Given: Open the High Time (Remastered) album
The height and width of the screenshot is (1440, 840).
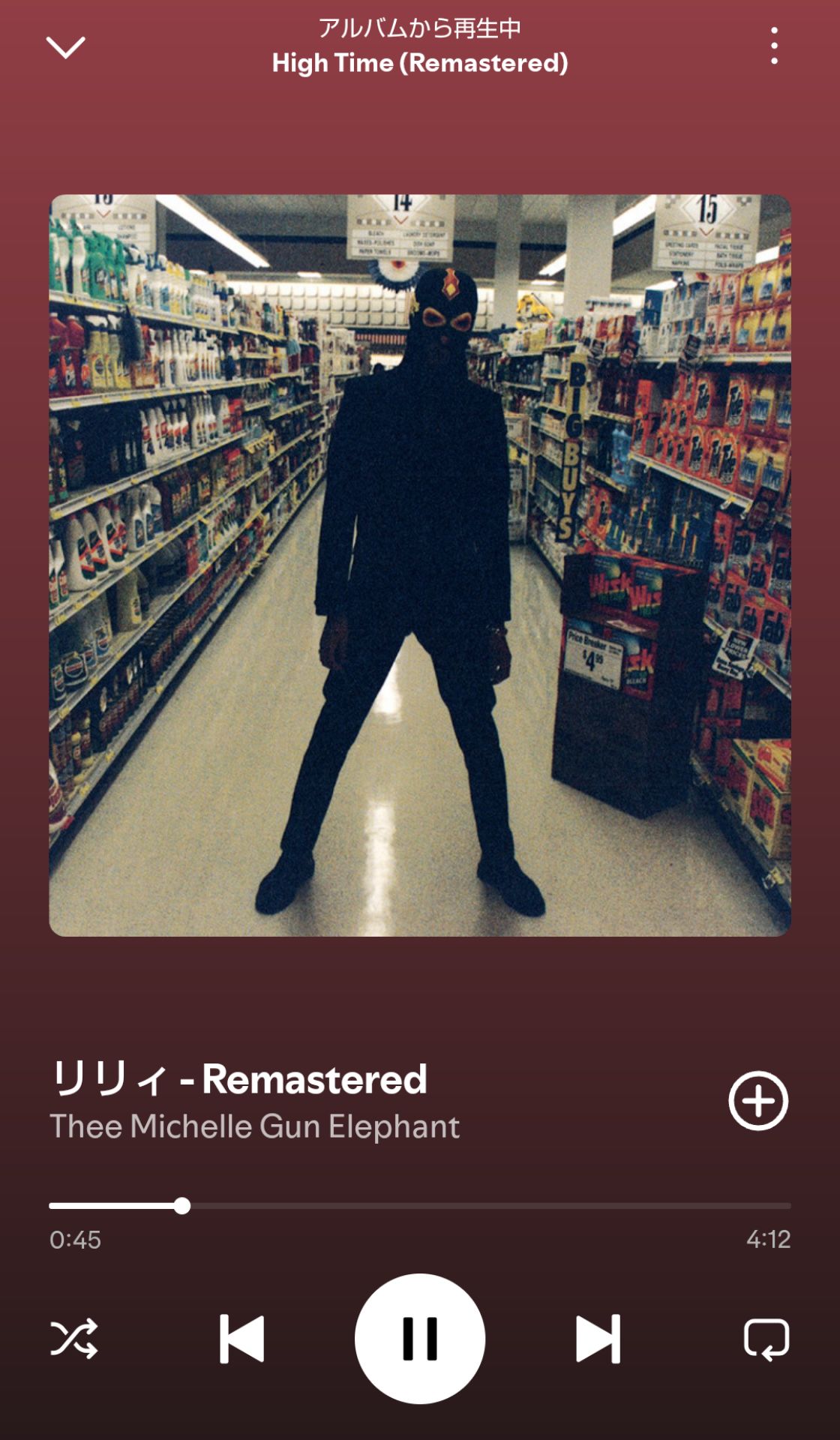Looking at the screenshot, I should pyautogui.click(x=420, y=63).
